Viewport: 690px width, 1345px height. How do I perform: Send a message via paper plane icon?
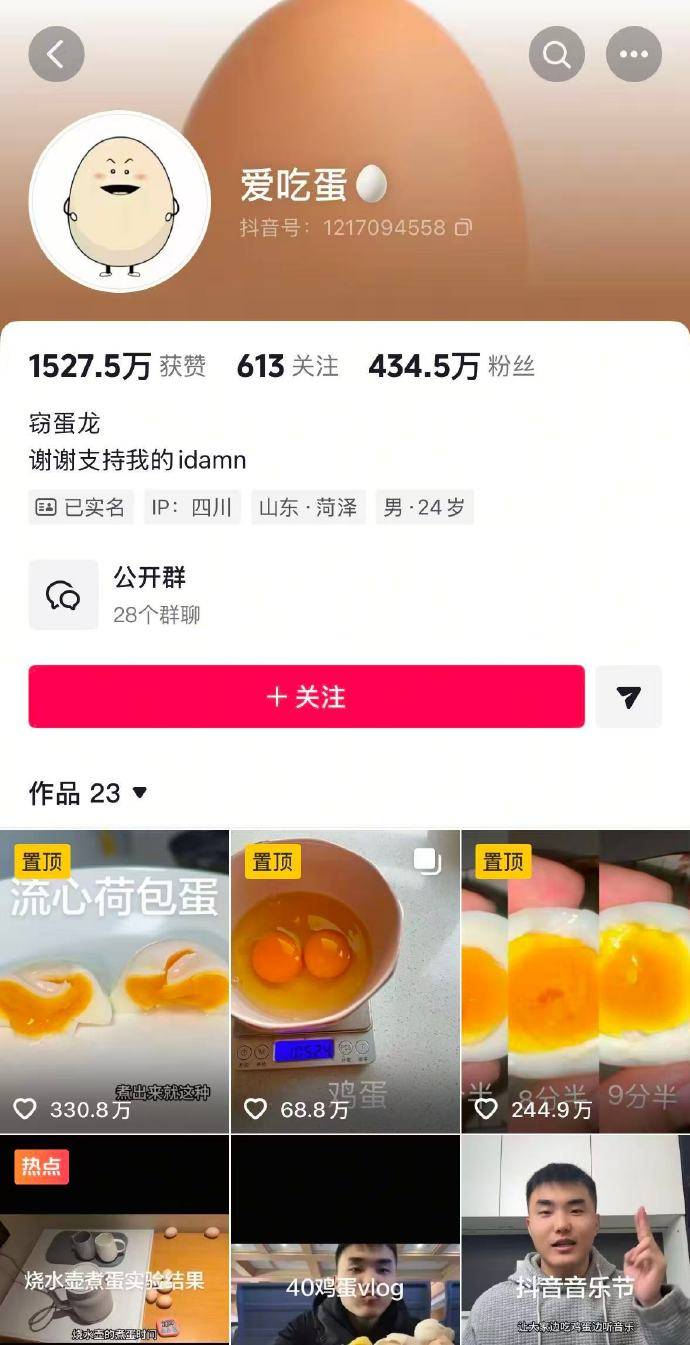point(628,697)
